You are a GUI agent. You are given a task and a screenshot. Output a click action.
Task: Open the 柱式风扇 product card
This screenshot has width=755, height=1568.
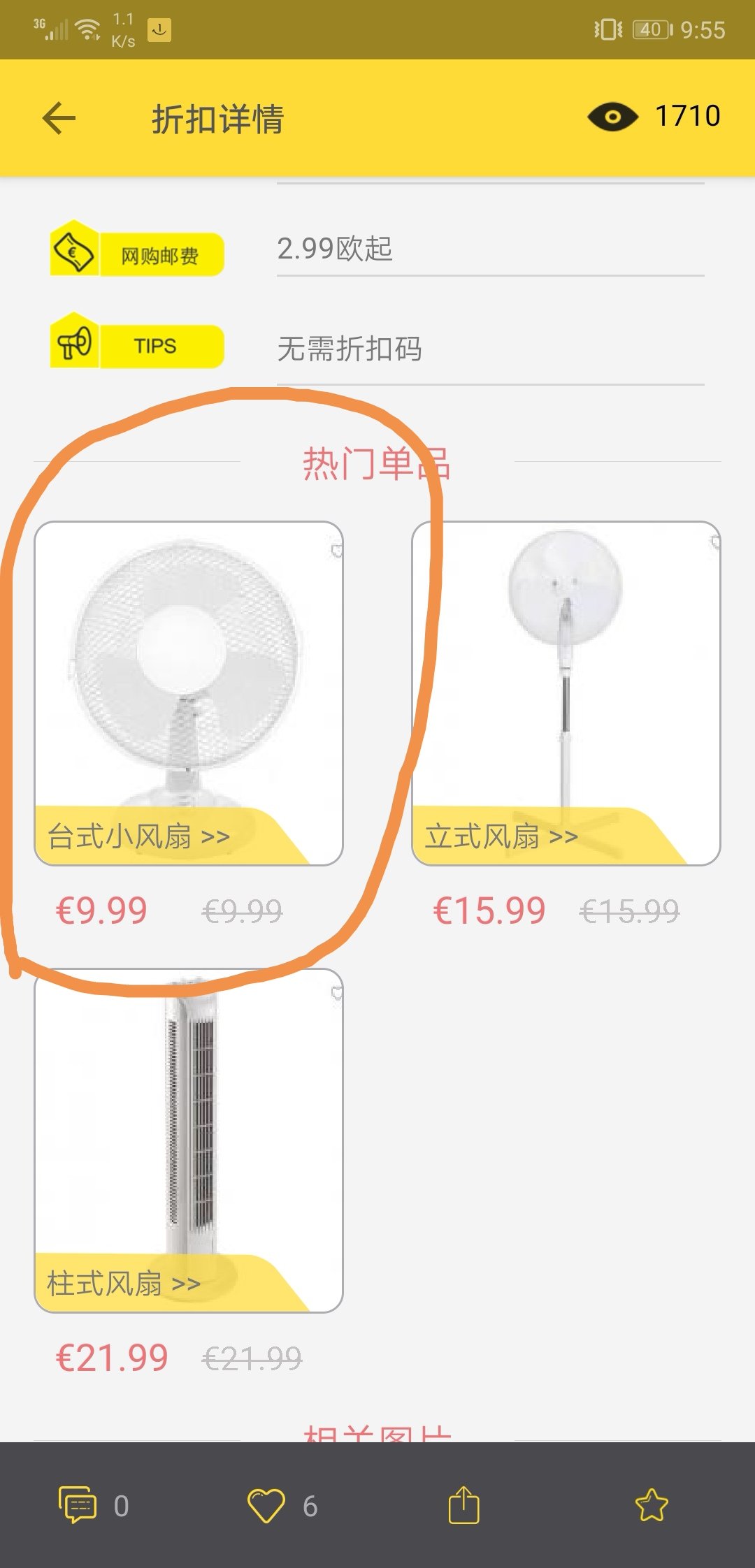click(x=188, y=1140)
